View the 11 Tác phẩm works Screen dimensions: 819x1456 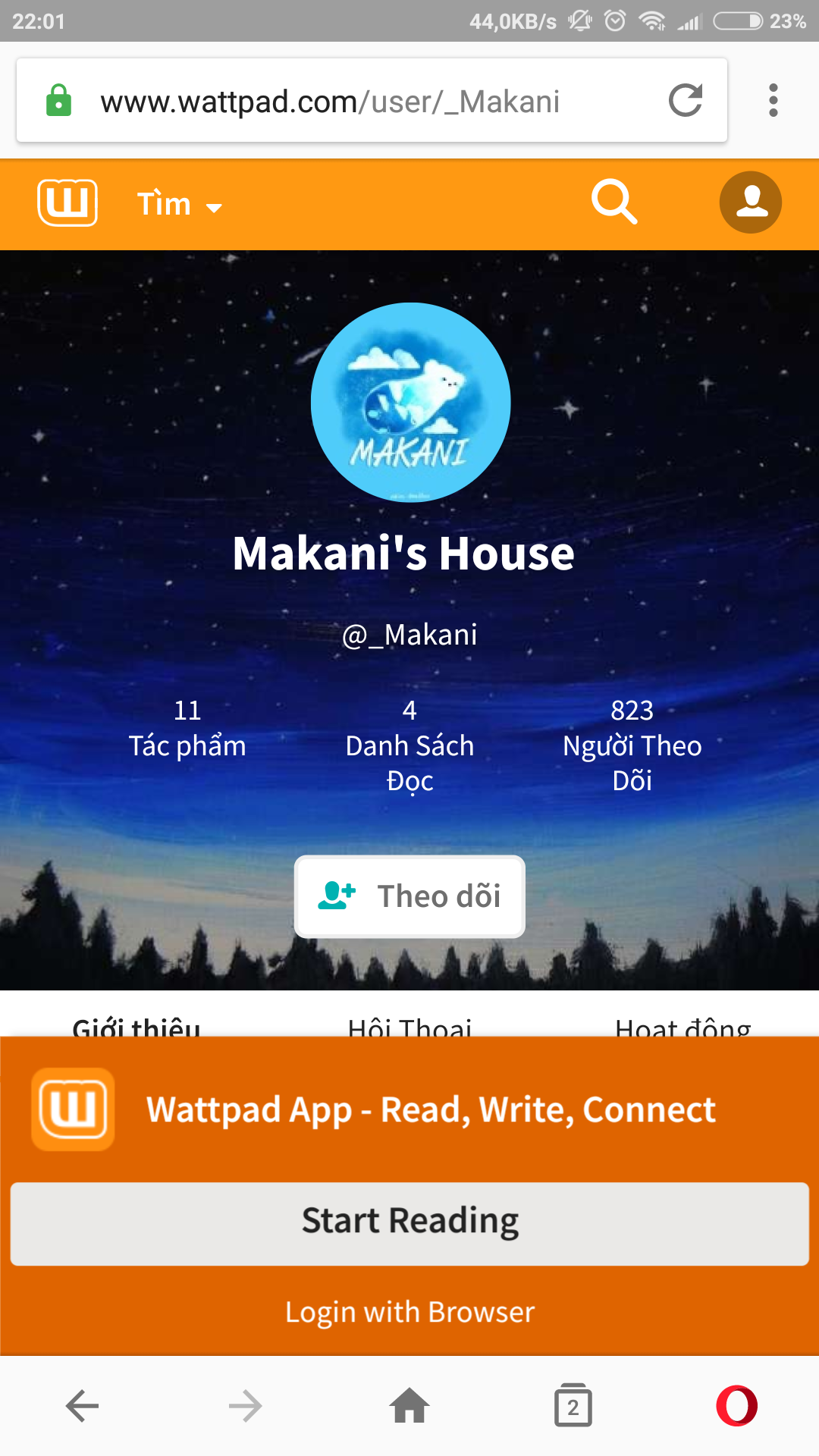coord(187,729)
